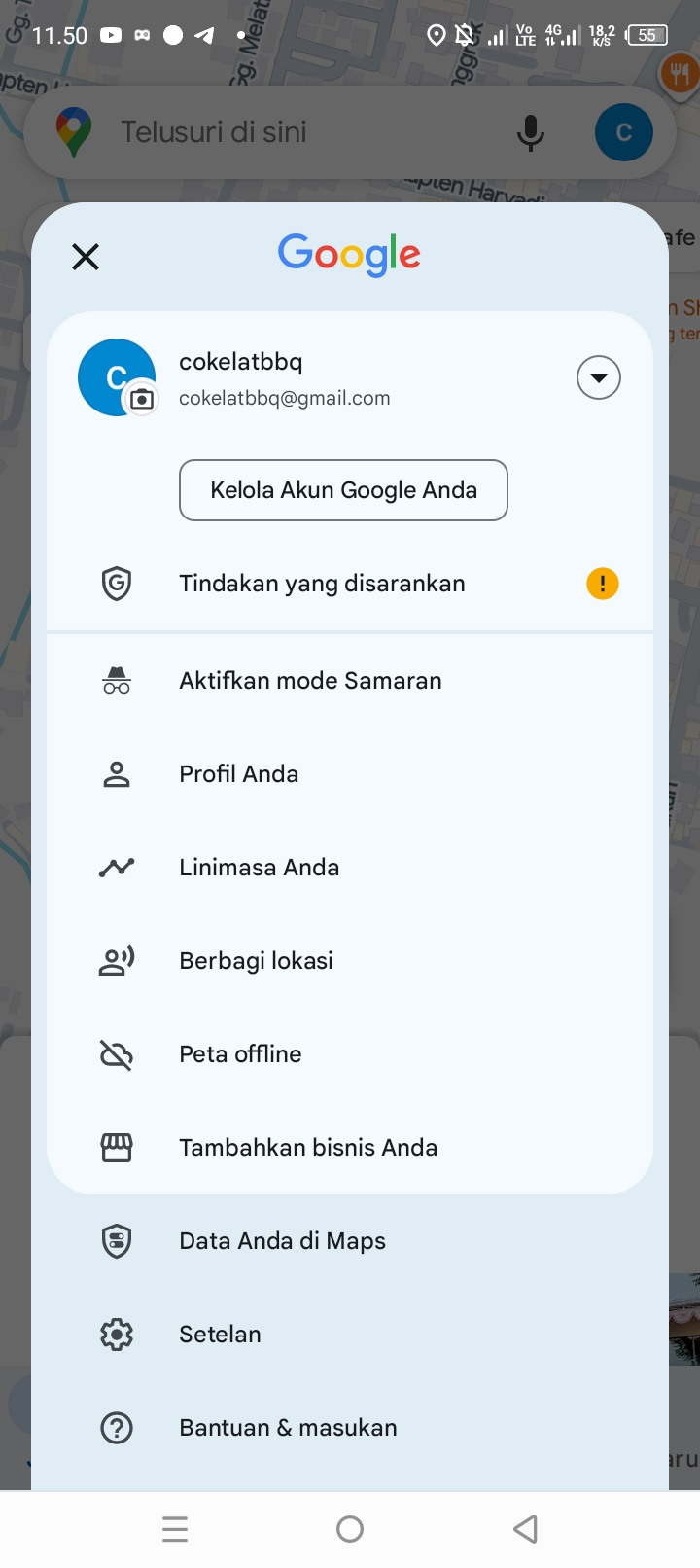The image size is (700, 1568).
Task: Open Tindakan yang disarankan
Action: coord(322,584)
